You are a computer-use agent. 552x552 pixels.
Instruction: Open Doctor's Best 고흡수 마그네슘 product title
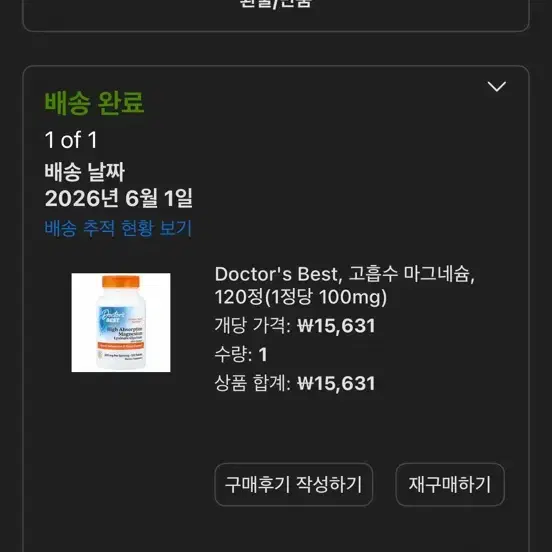345,285
